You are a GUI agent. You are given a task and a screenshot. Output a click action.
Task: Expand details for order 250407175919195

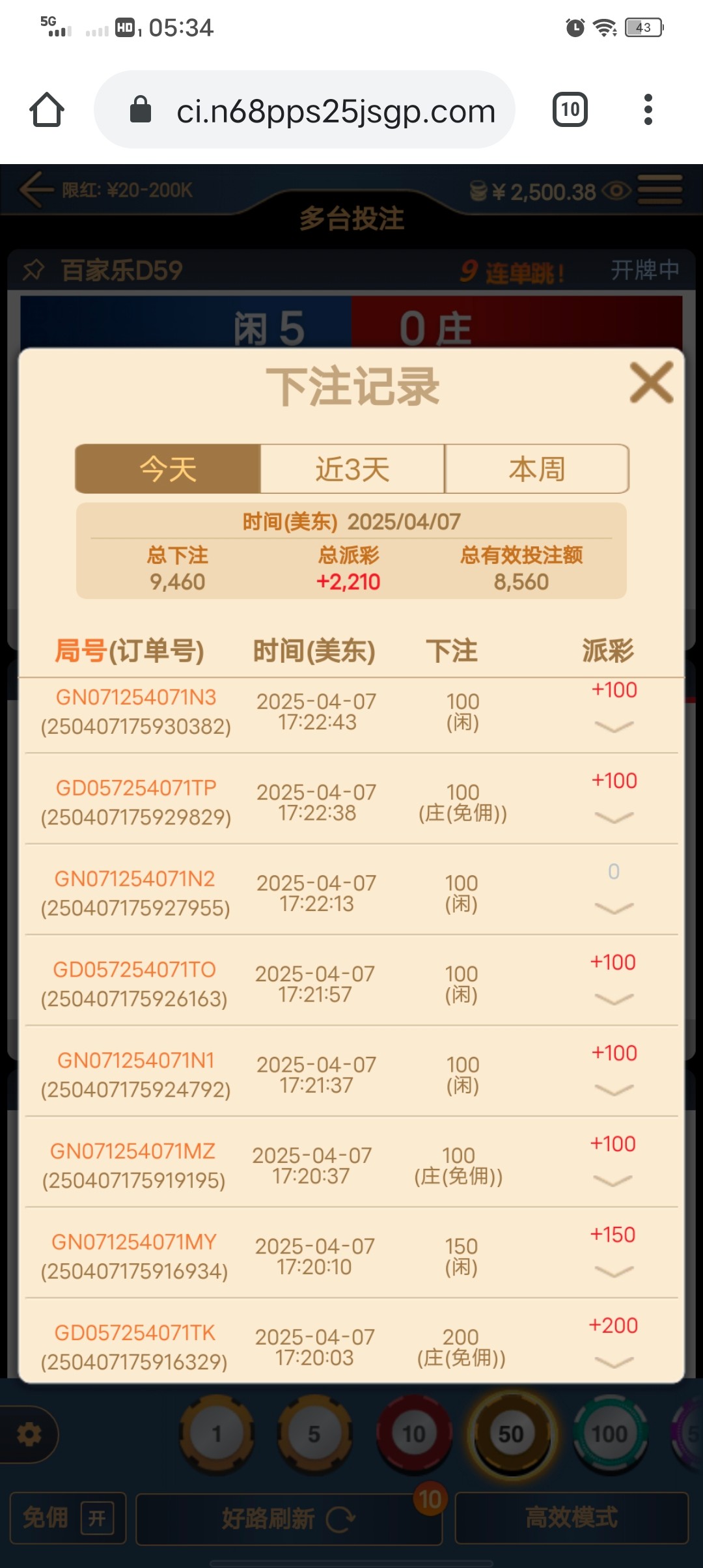click(613, 1180)
